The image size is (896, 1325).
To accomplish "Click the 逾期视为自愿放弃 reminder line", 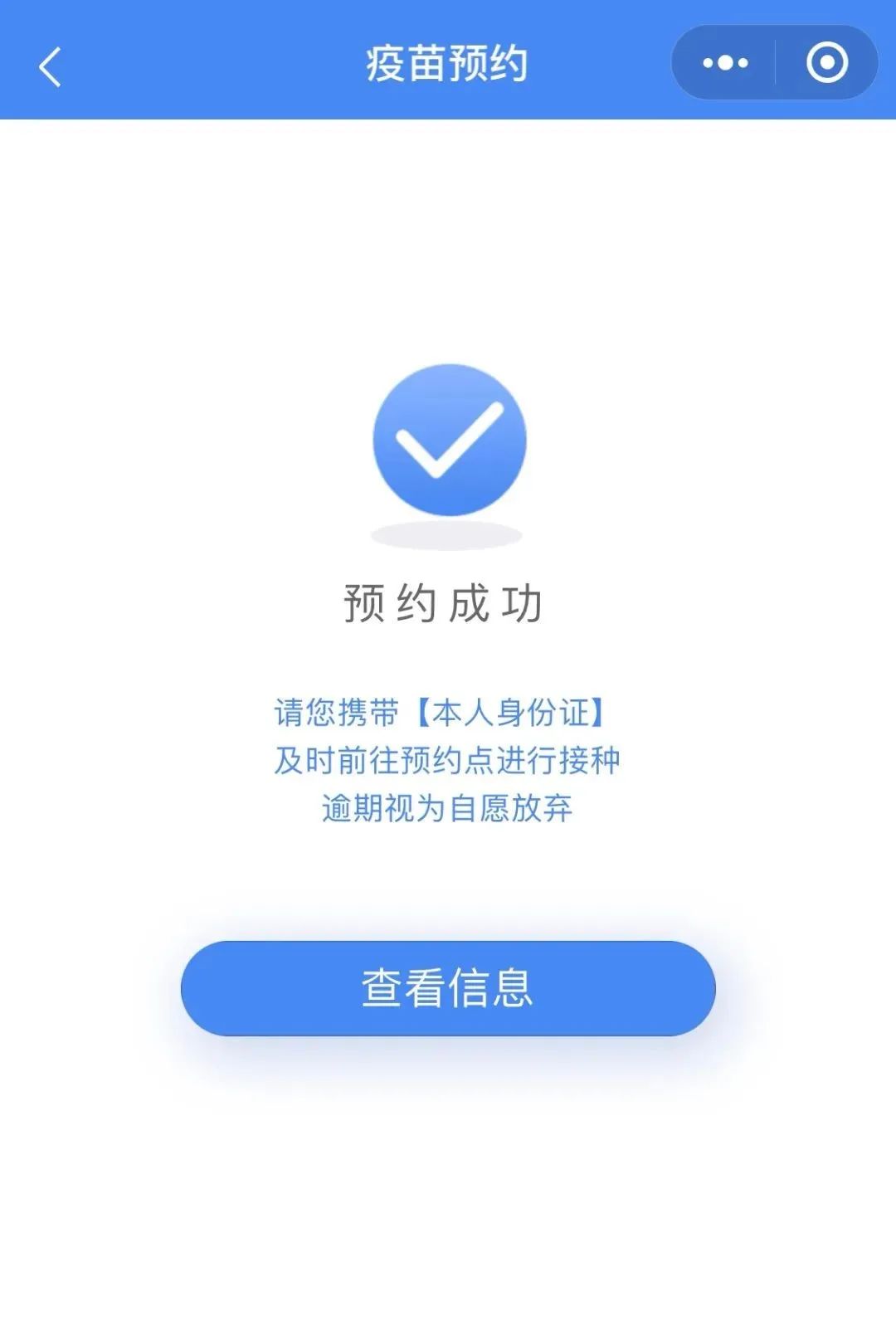I will click(448, 806).
